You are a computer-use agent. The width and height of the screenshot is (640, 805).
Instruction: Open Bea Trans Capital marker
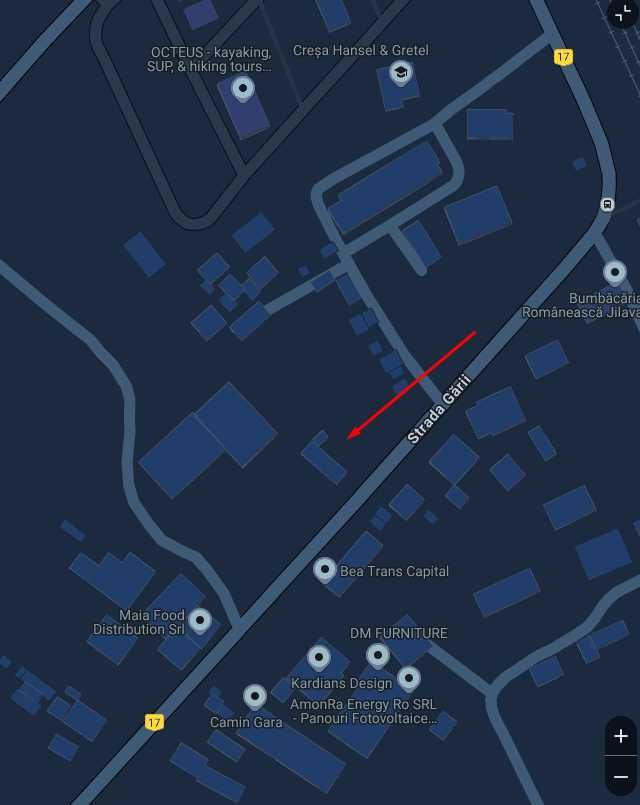click(x=324, y=570)
